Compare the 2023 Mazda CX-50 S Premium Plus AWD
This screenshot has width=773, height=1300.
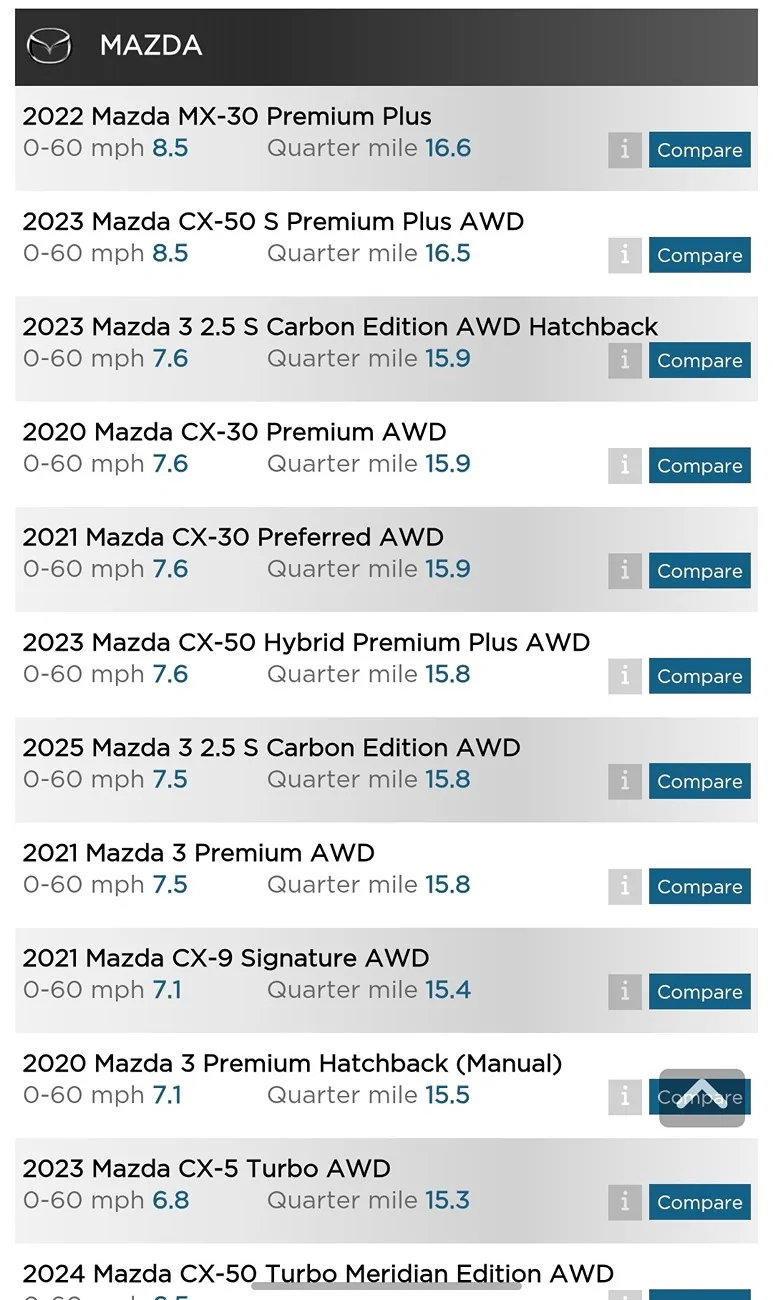pos(699,255)
